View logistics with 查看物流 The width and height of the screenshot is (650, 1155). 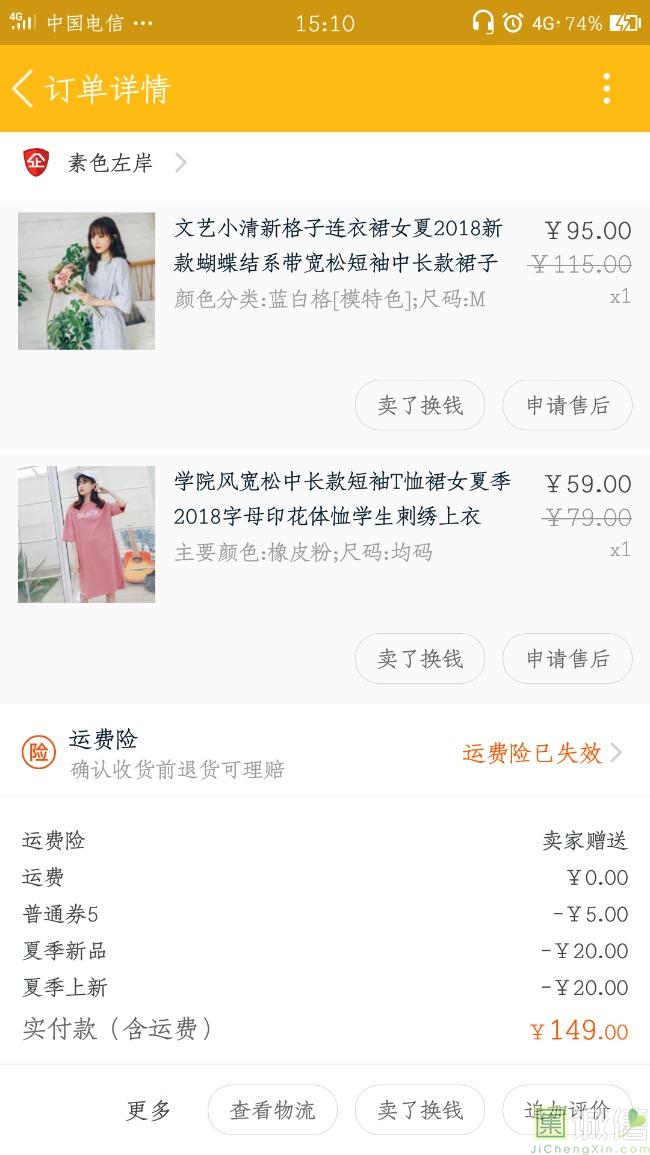[272, 1110]
